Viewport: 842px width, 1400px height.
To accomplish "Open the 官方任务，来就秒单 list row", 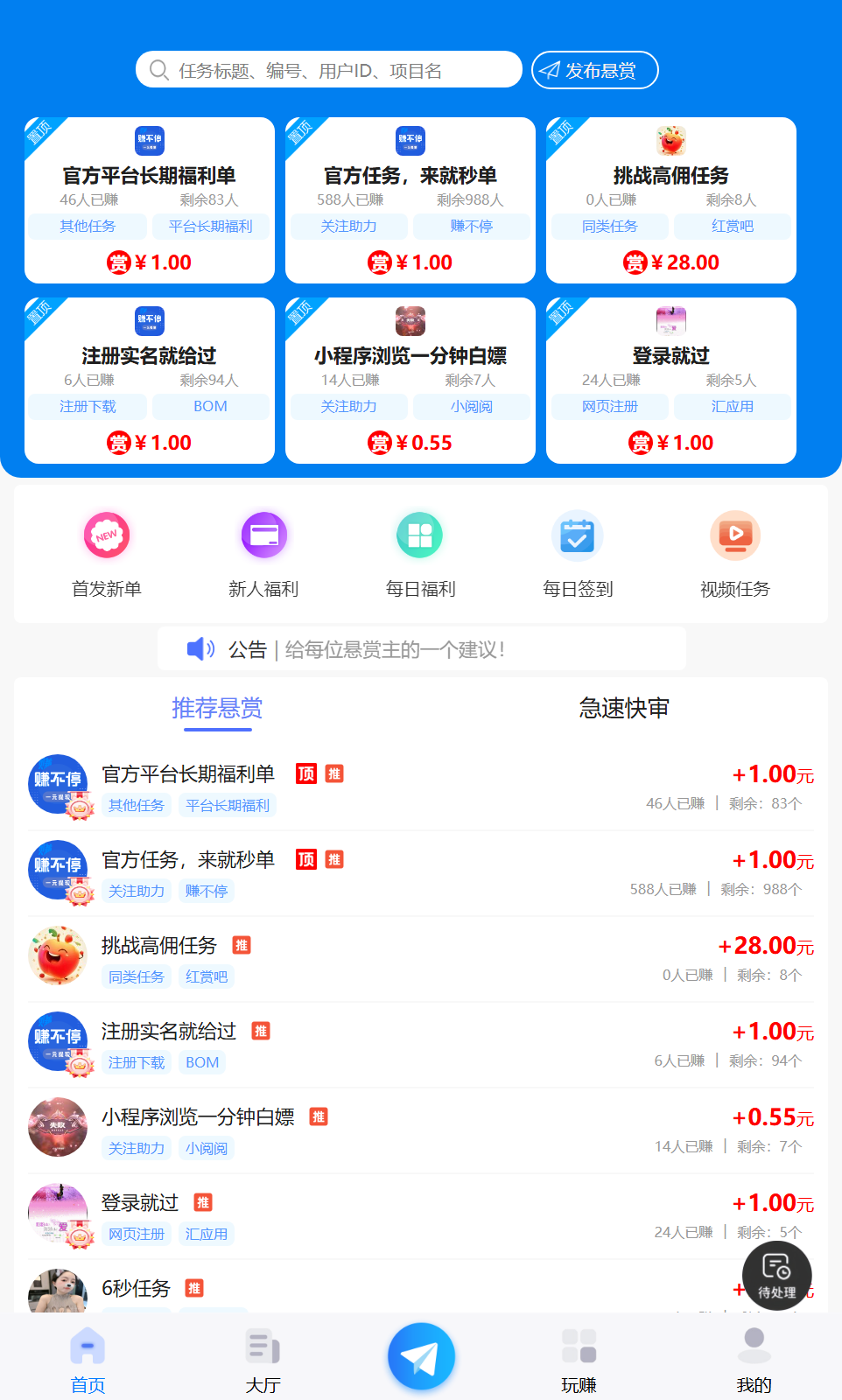I will [x=420, y=873].
